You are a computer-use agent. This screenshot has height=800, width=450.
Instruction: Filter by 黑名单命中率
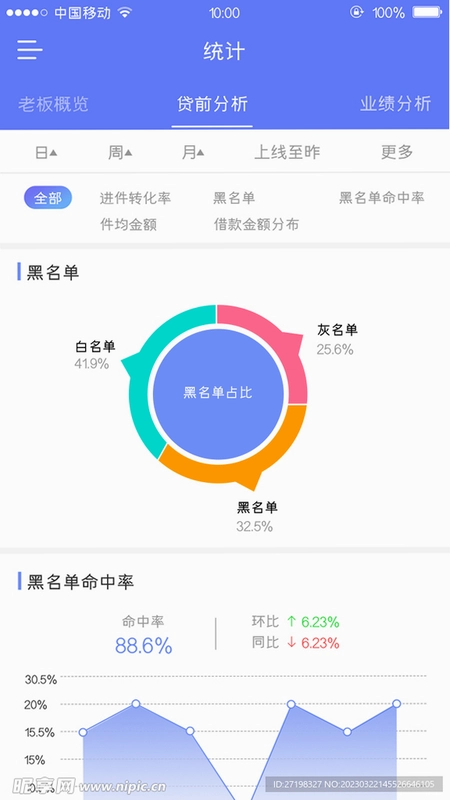[382, 198]
